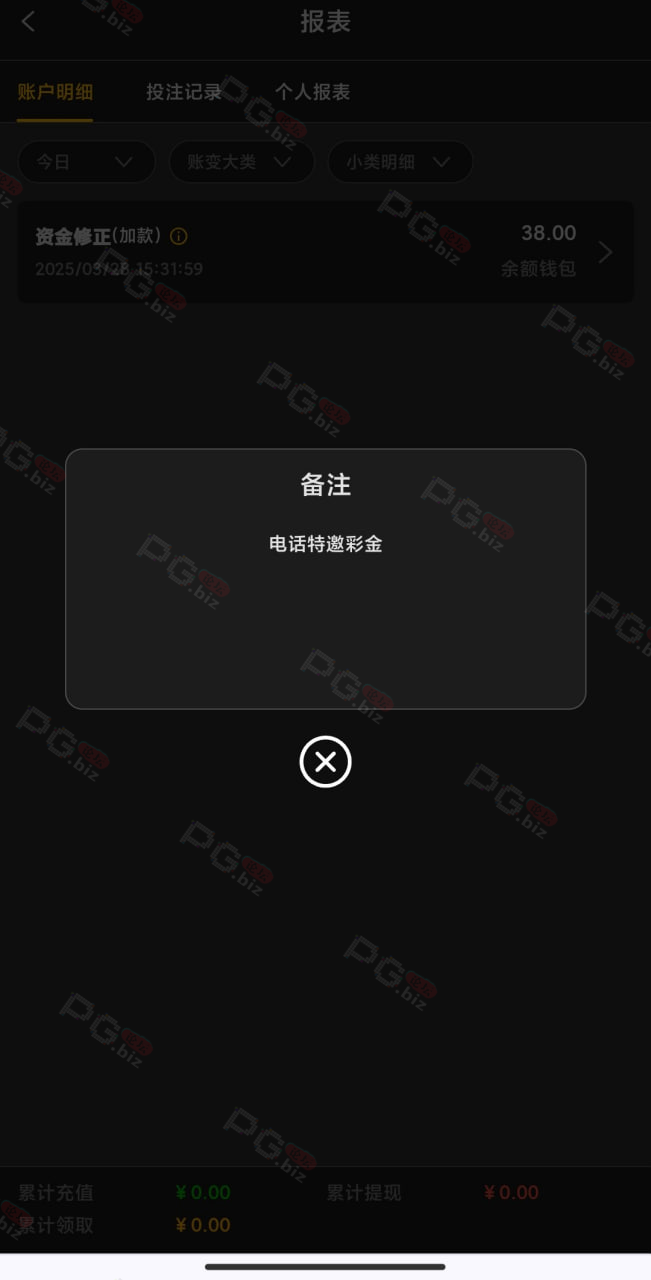Switch to the 个人报表 tab

[312, 92]
